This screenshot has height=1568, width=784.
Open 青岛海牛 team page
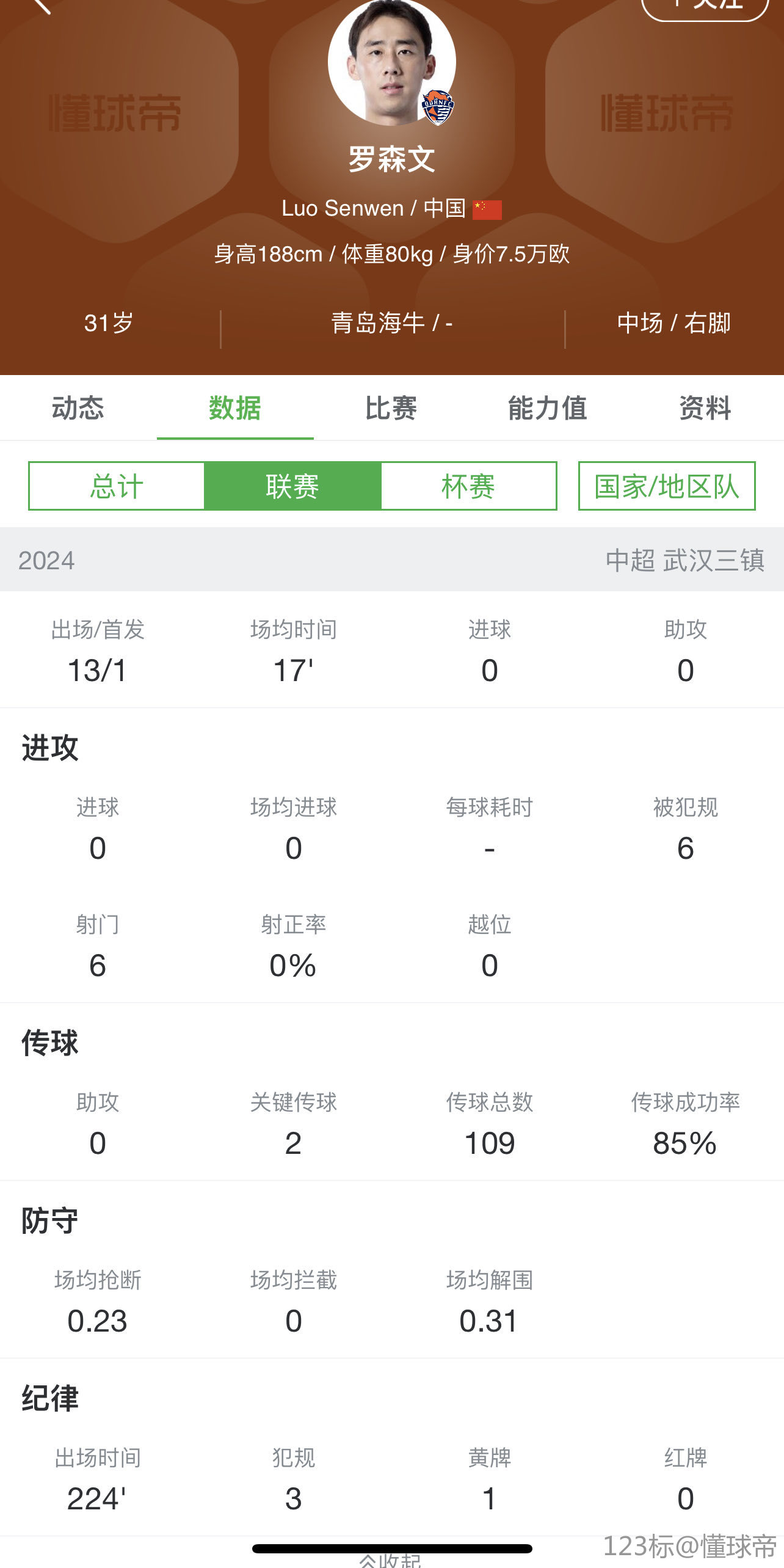378,323
